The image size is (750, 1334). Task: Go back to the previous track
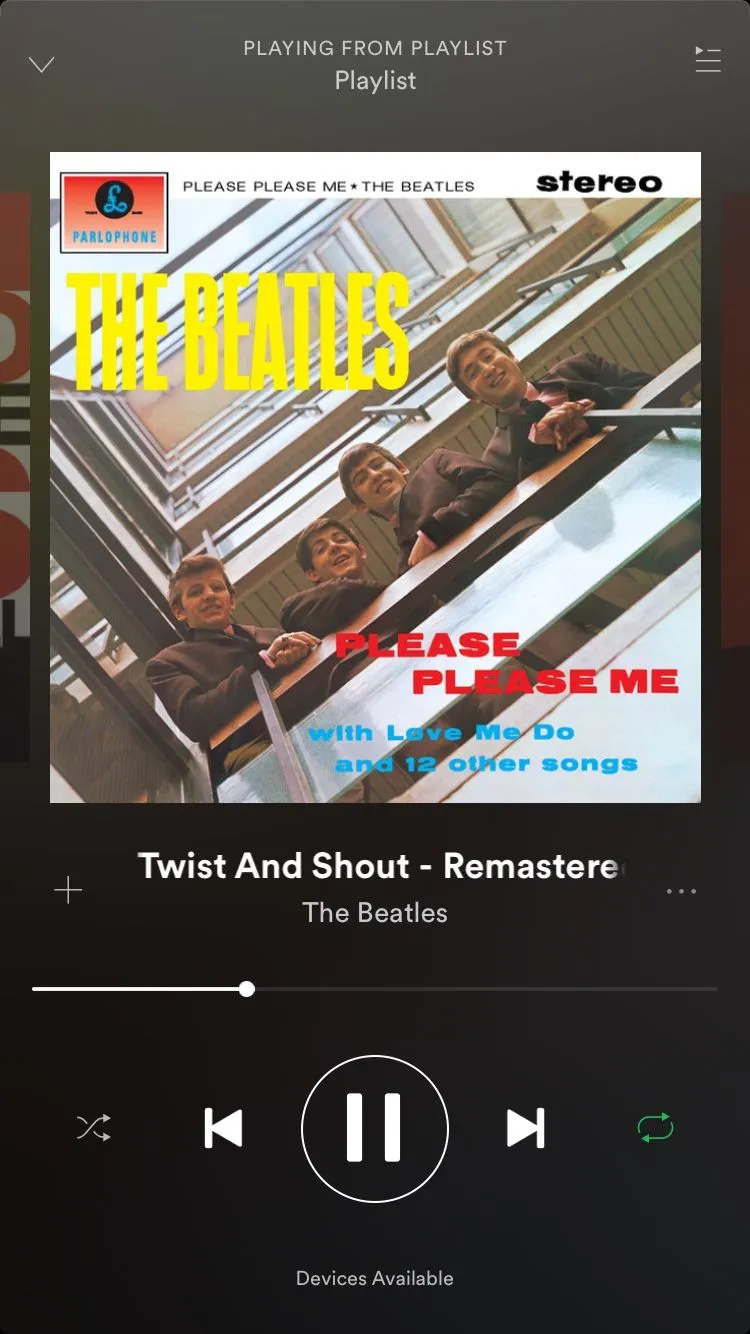coord(223,1128)
